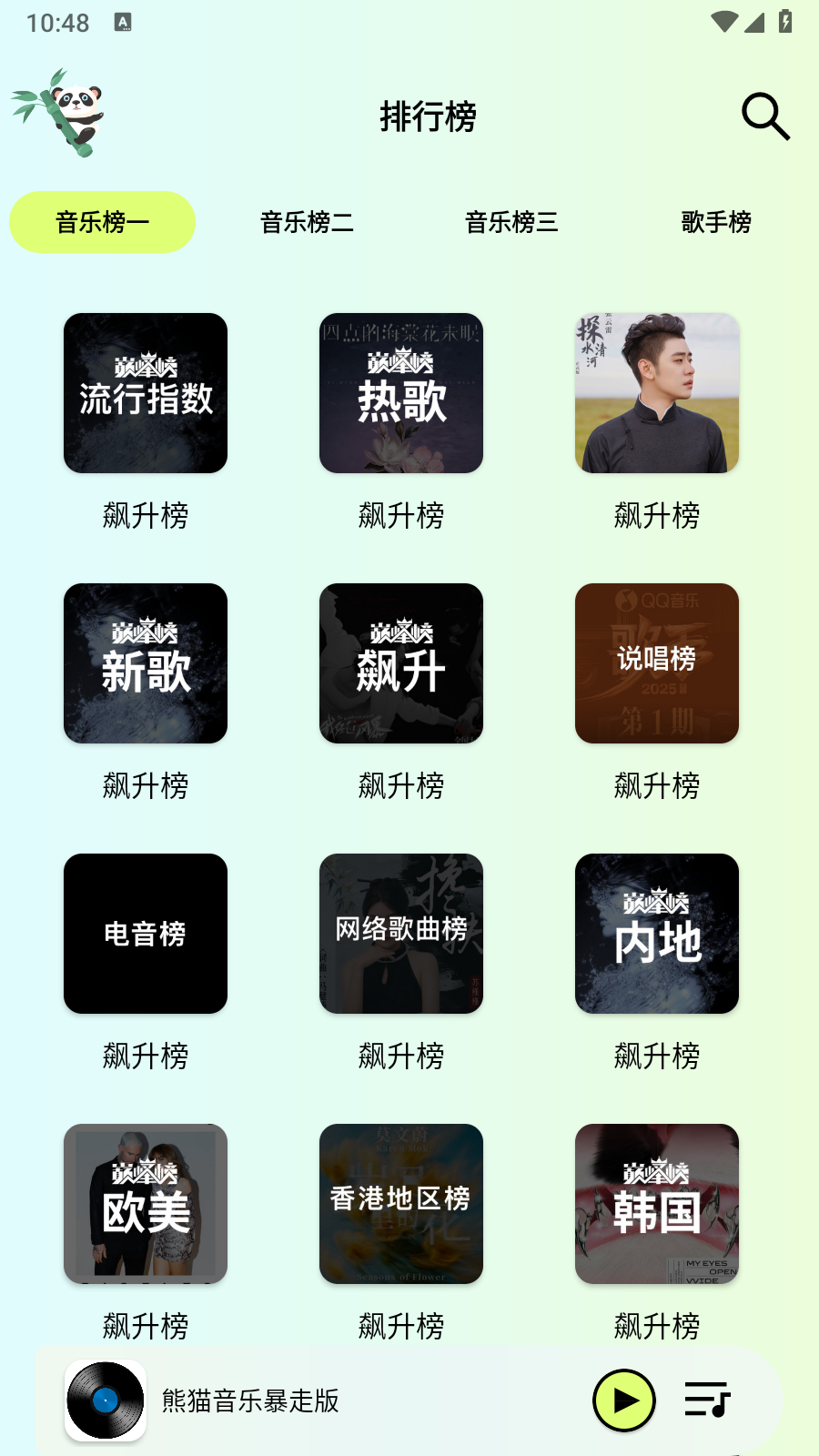Open the search magnifier icon
819x1456 pixels.
[x=765, y=116]
